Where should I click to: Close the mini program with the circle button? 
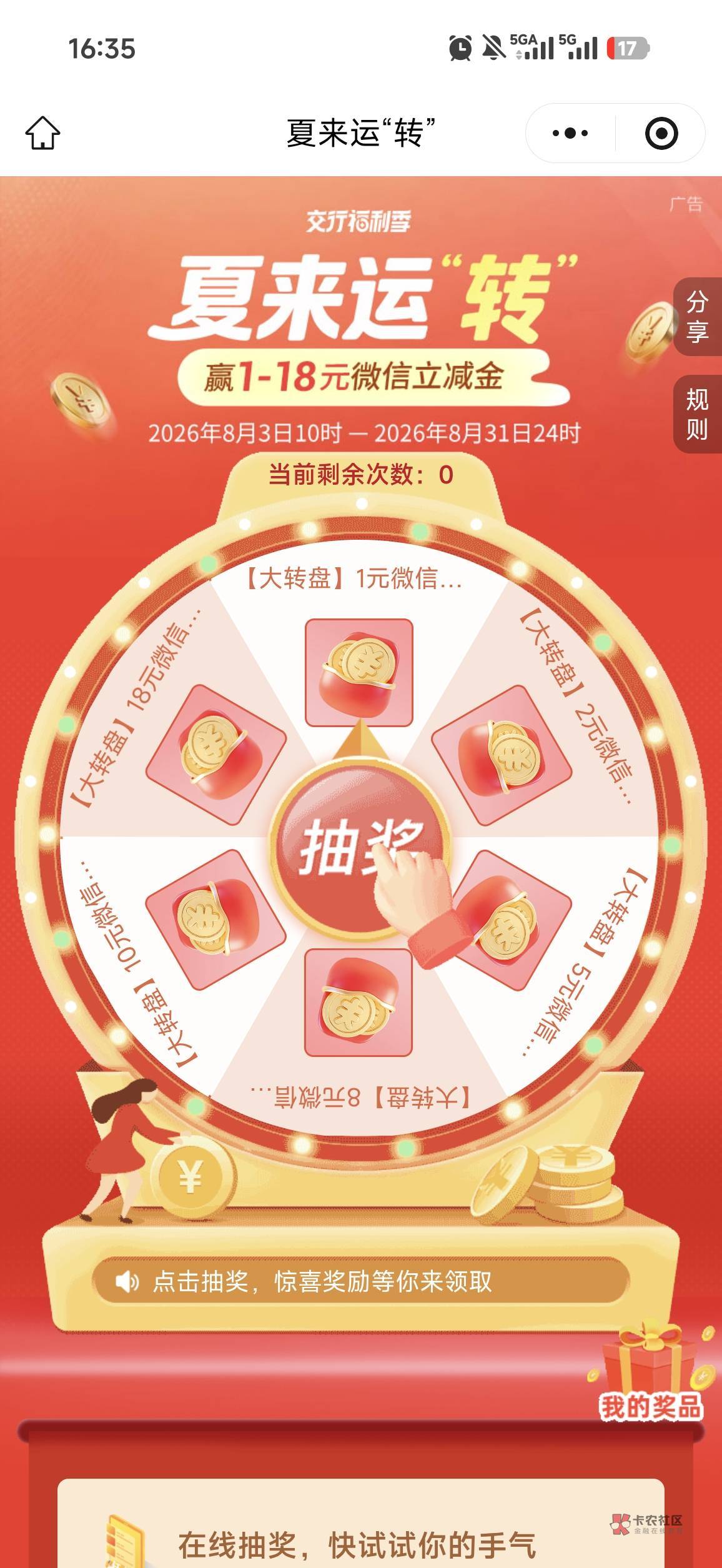pos(661,133)
